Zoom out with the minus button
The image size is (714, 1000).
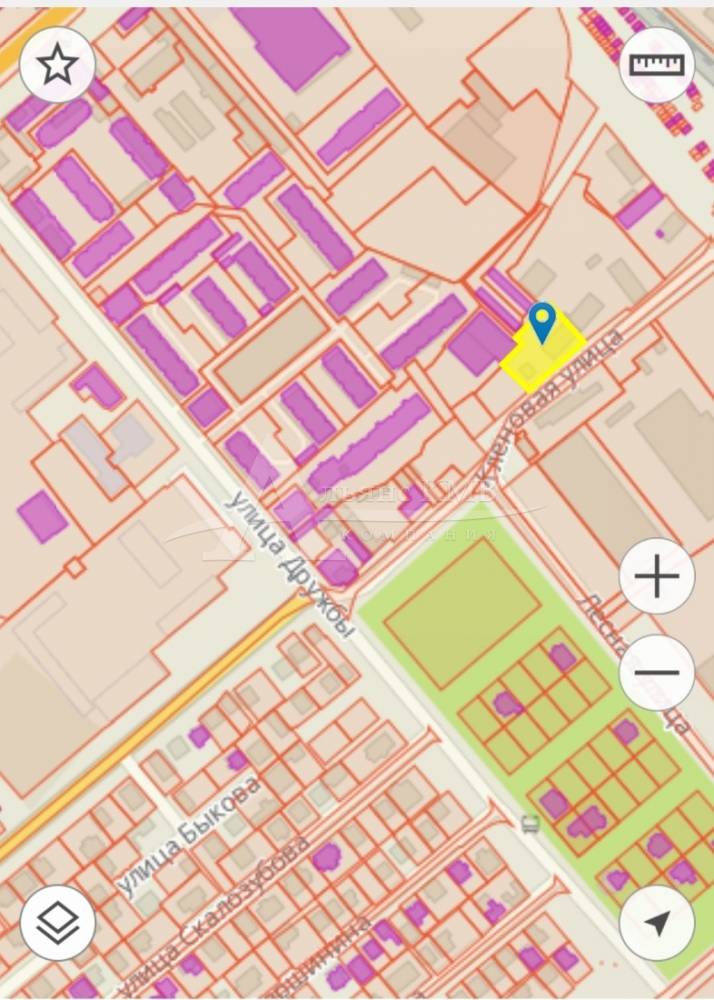point(656,672)
